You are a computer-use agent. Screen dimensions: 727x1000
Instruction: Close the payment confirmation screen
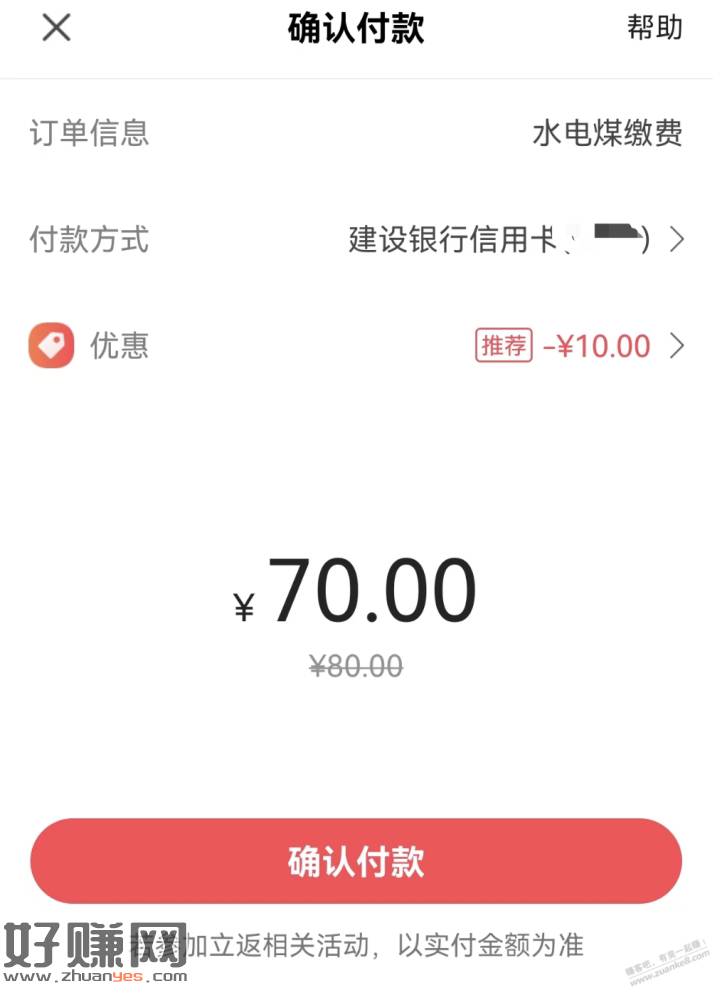pyautogui.click(x=56, y=28)
